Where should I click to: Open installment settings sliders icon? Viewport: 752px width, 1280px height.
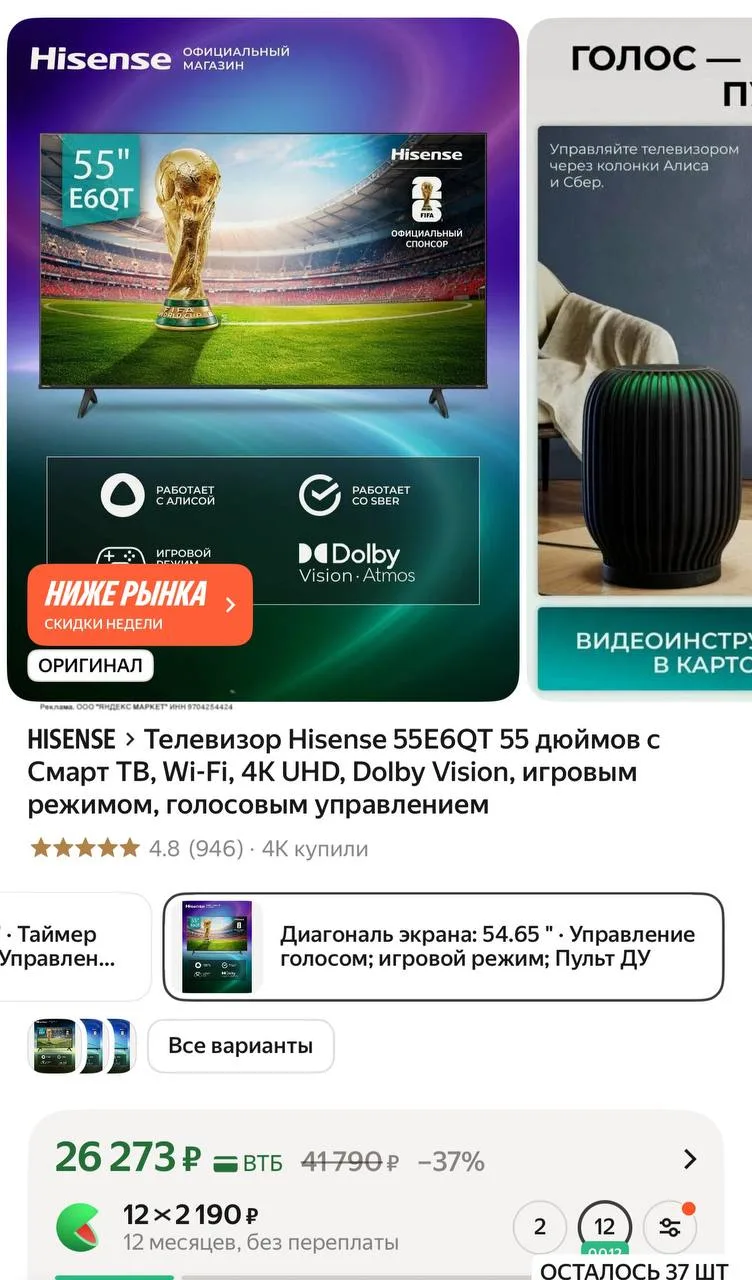[x=669, y=1226]
